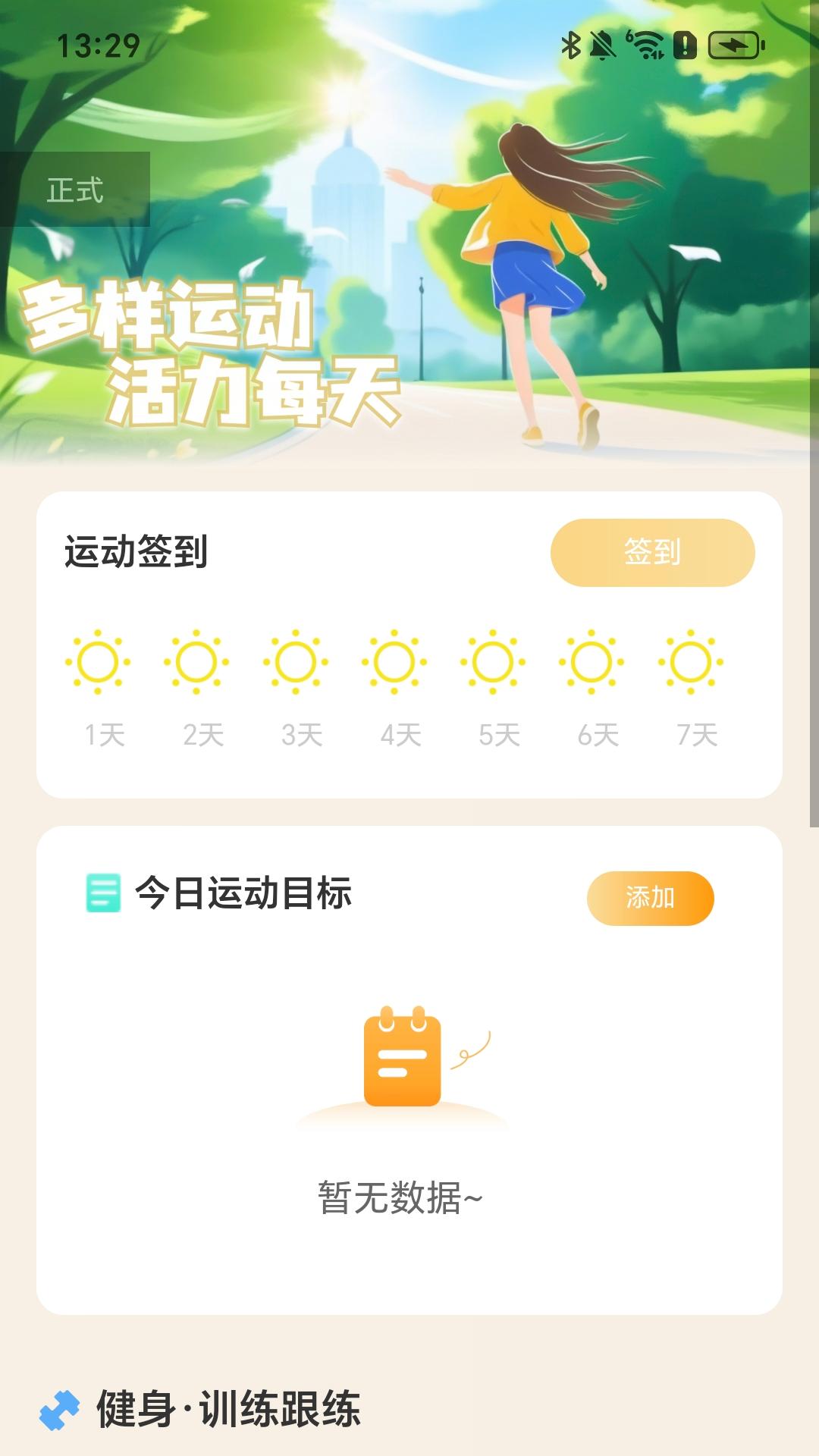Tap the 签到 check-in button
This screenshot has height=1456, width=819.
pos(652,552)
